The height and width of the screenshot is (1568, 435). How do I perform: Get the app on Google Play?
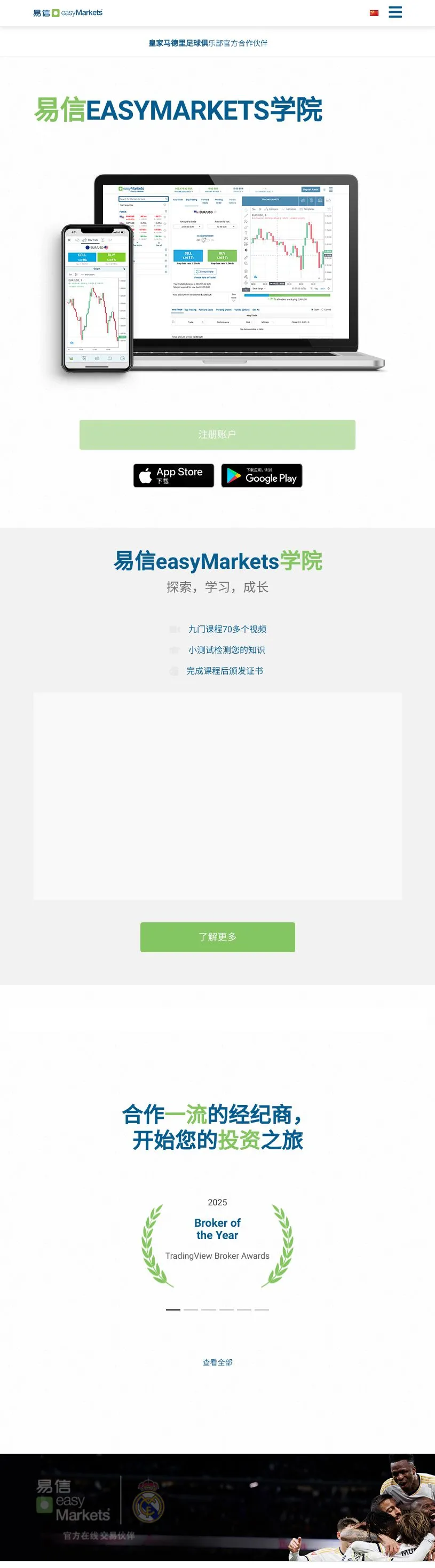pyautogui.click(x=262, y=475)
